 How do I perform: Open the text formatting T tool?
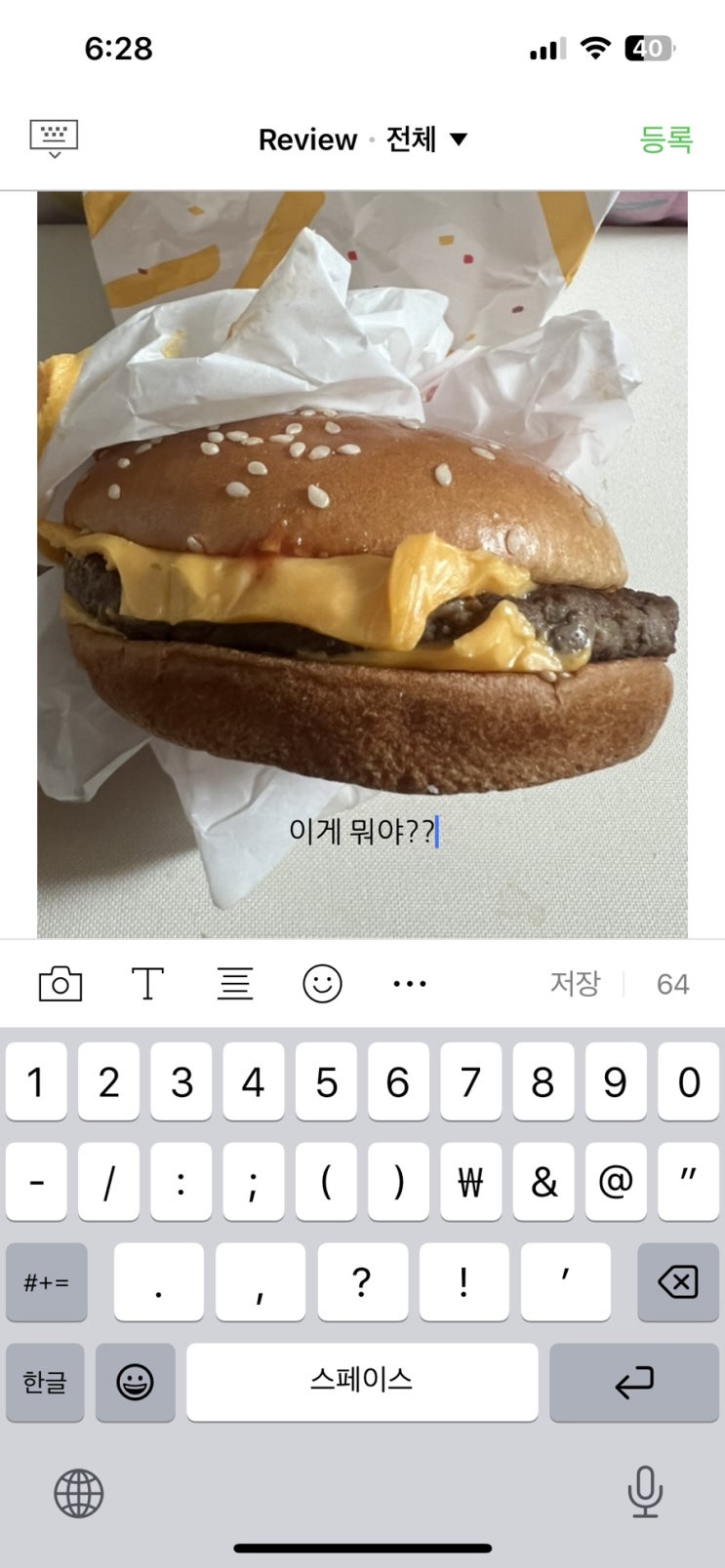click(x=147, y=984)
